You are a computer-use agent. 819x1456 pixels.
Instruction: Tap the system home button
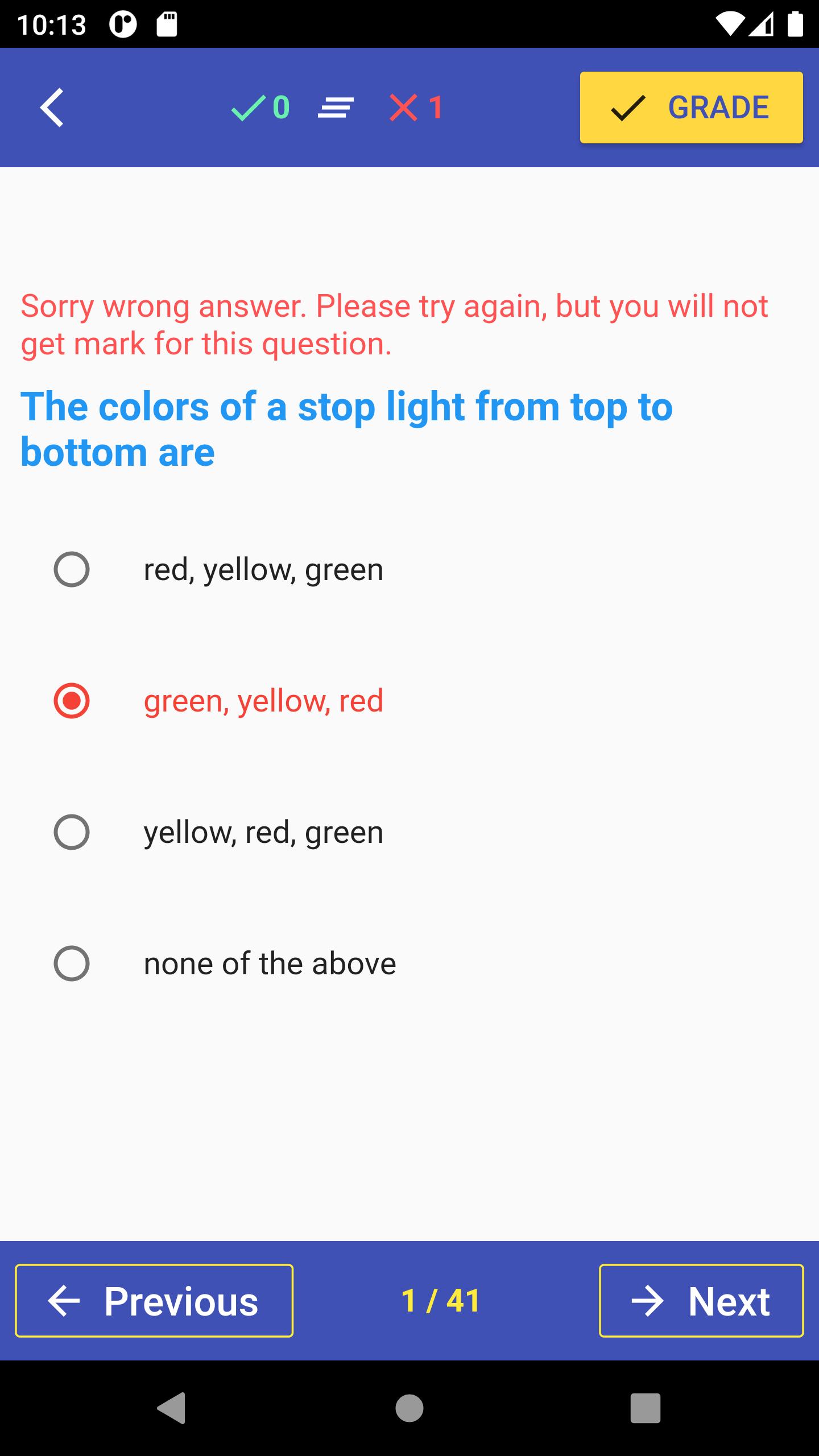[x=409, y=1408]
